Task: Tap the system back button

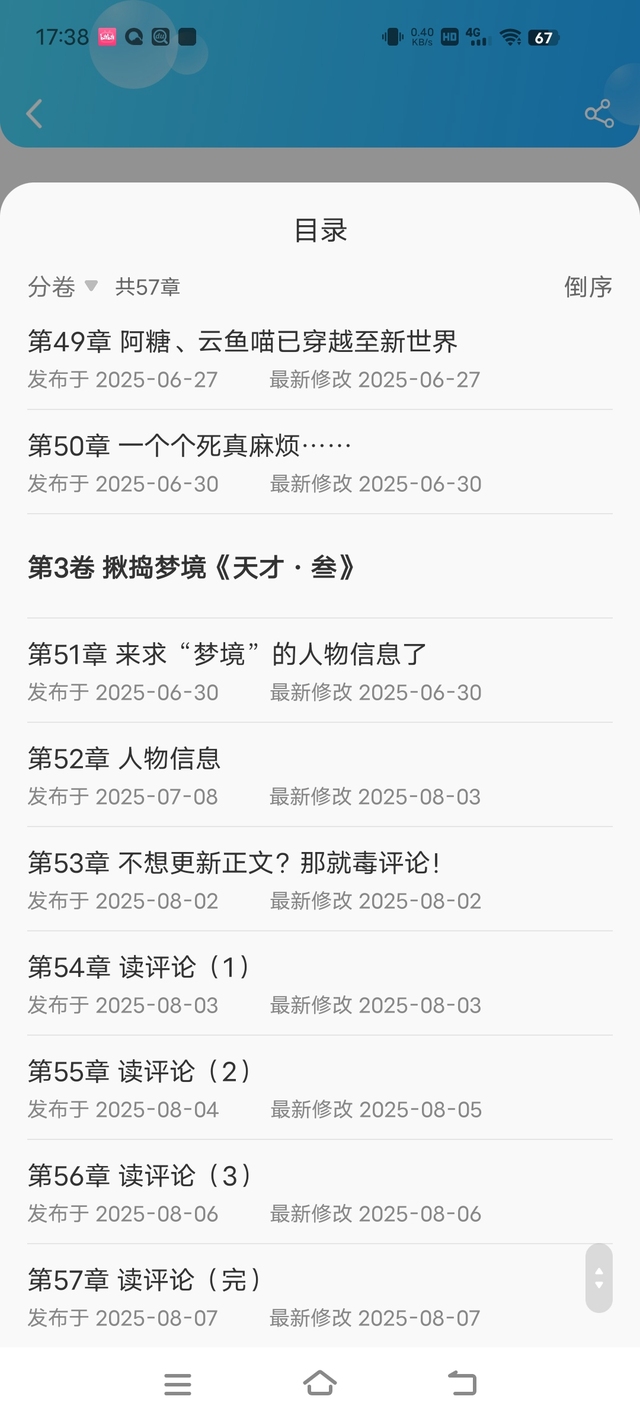Action: point(462,1383)
